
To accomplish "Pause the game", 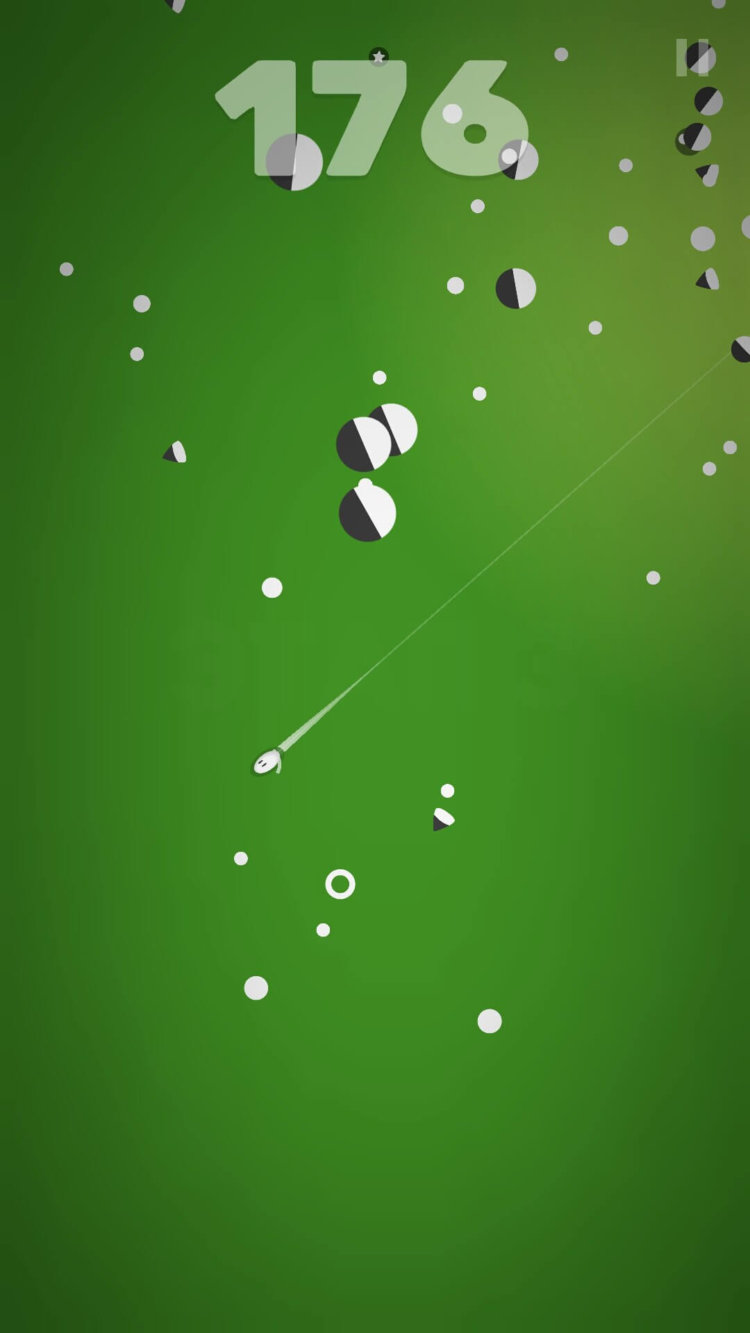I will [x=692, y=58].
